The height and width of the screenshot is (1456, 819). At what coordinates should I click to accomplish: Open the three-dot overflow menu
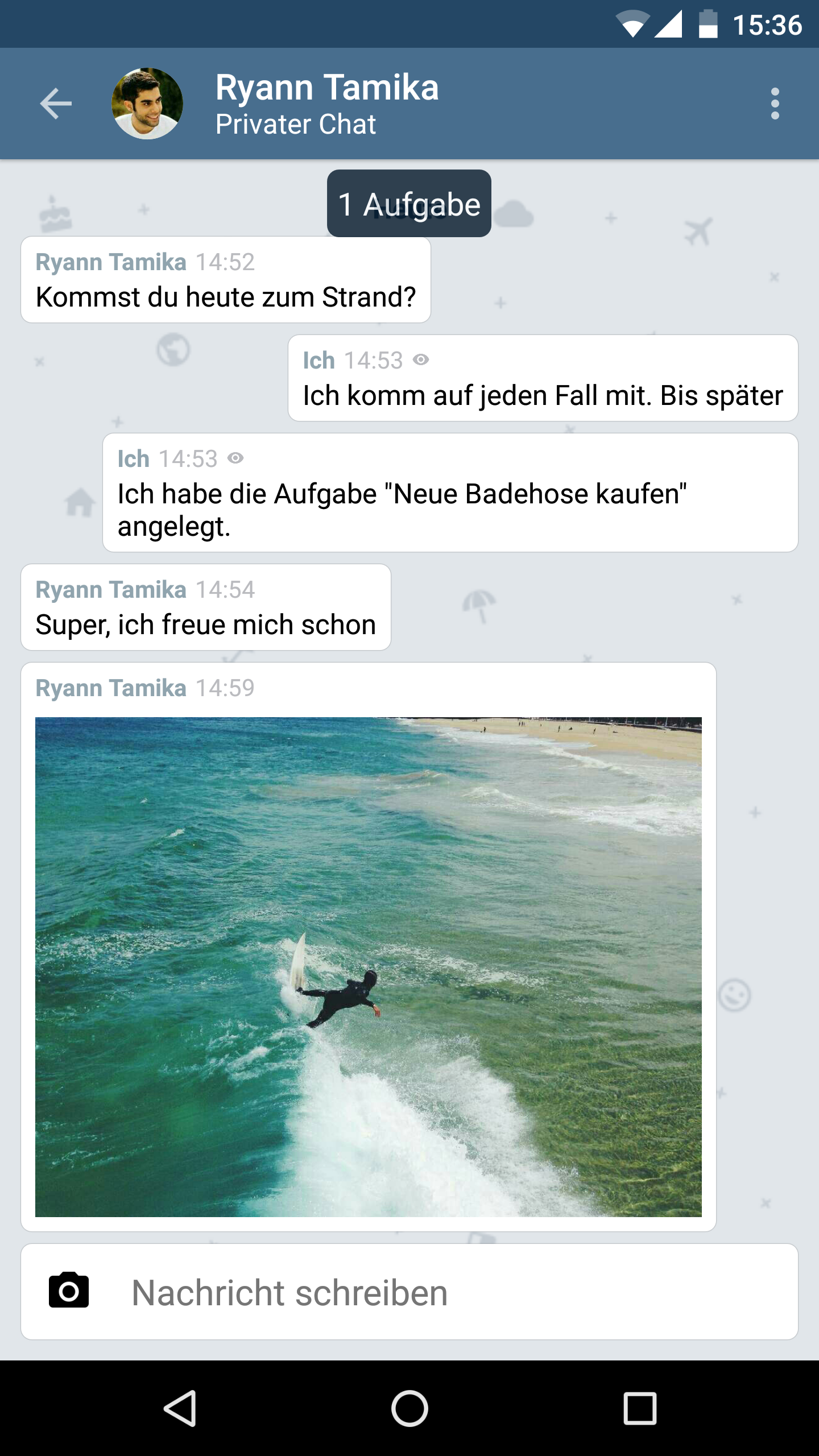[775, 104]
